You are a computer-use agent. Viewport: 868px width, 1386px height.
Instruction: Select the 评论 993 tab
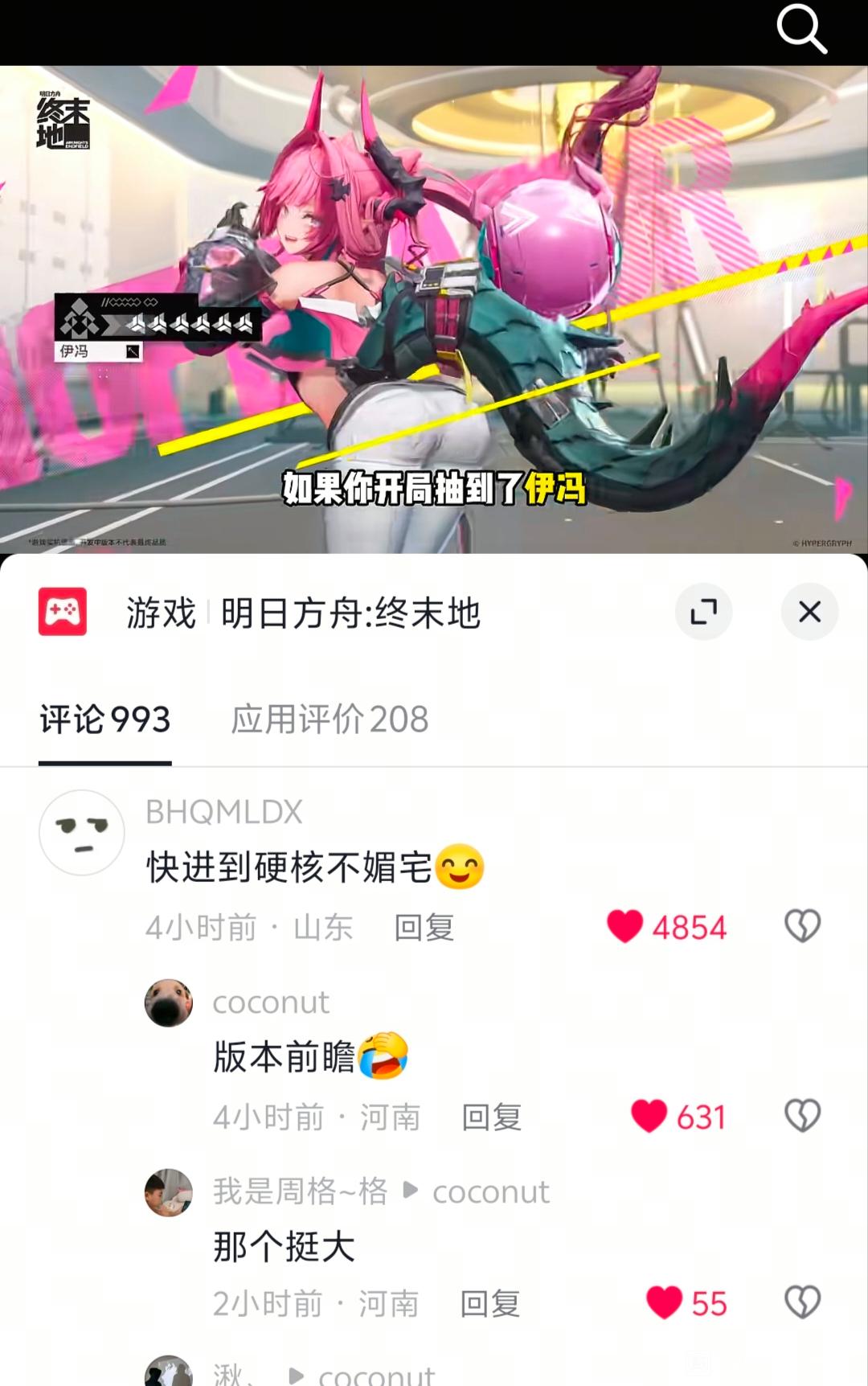click(x=105, y=719)
